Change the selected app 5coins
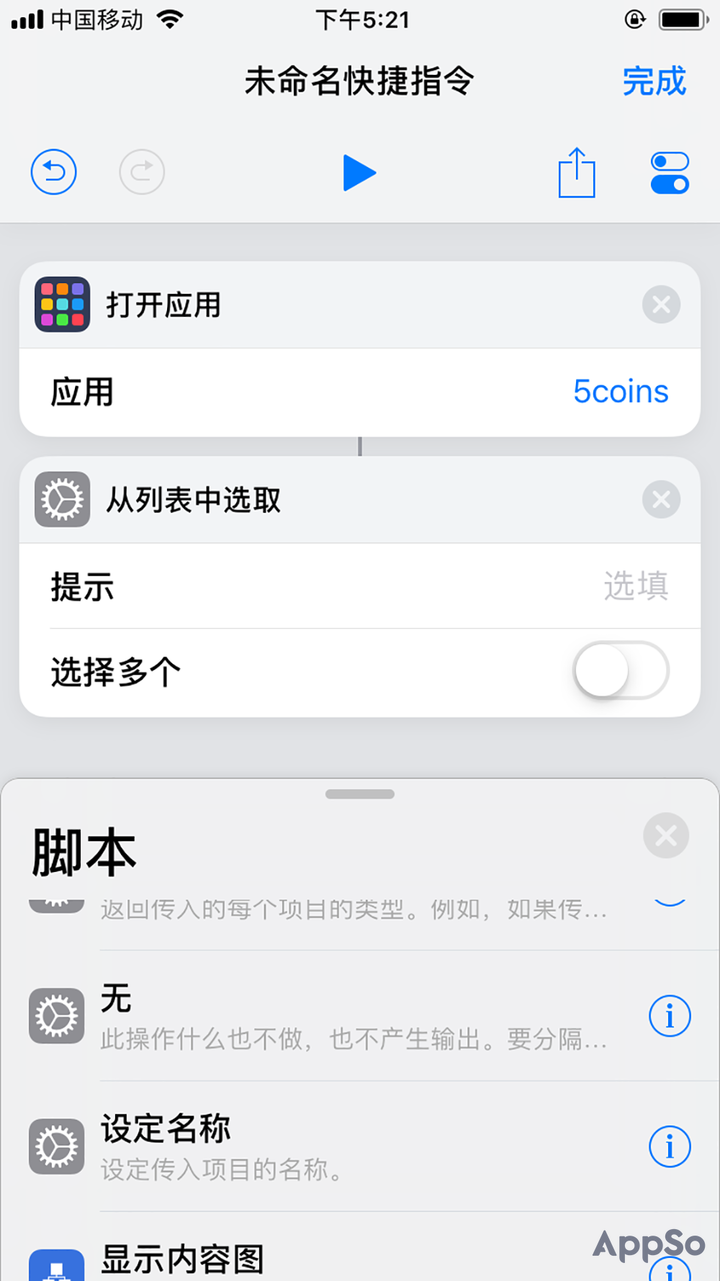Screen dimensions: 720x1281 621,392
